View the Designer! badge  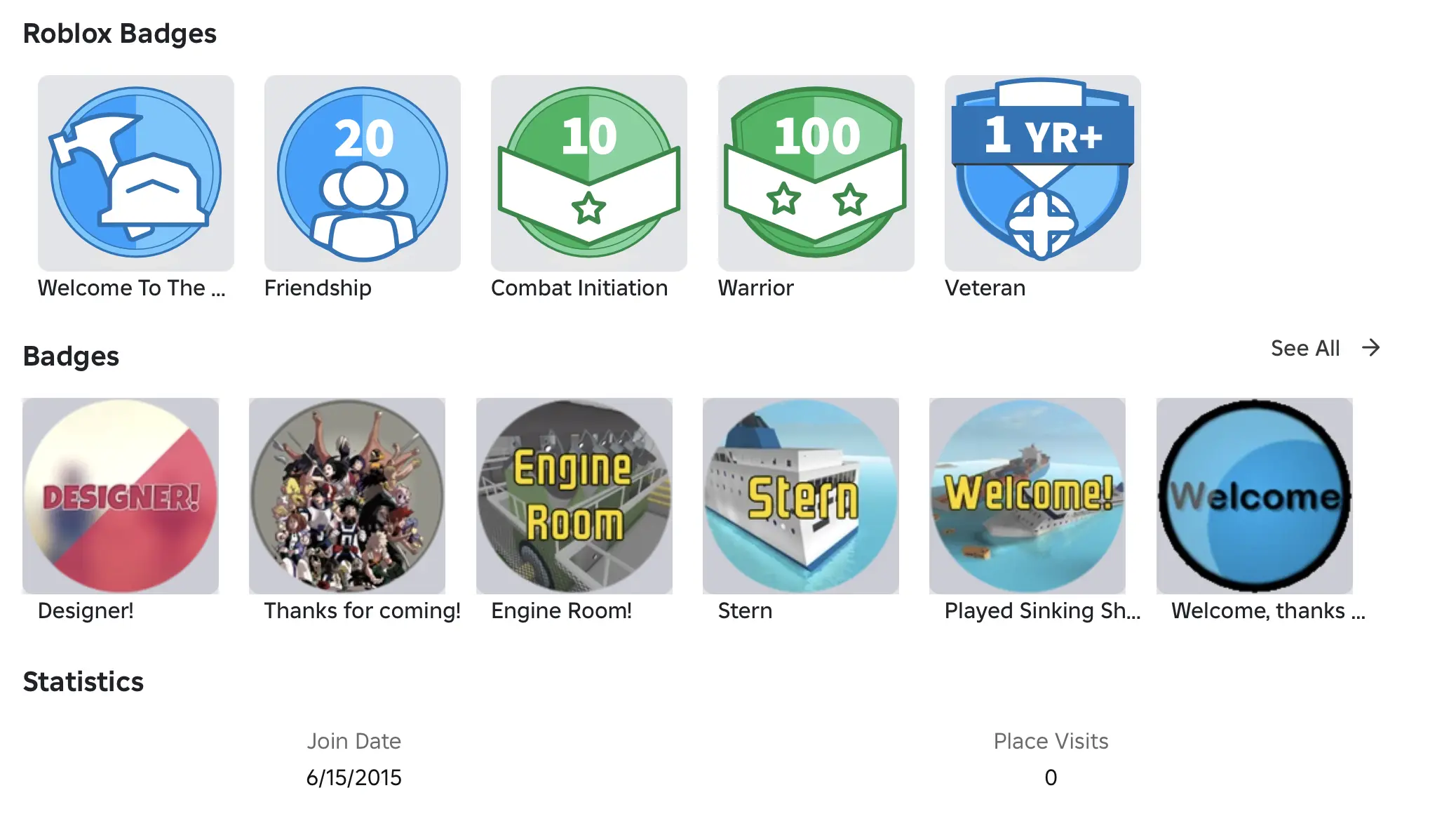pos(121,496)
